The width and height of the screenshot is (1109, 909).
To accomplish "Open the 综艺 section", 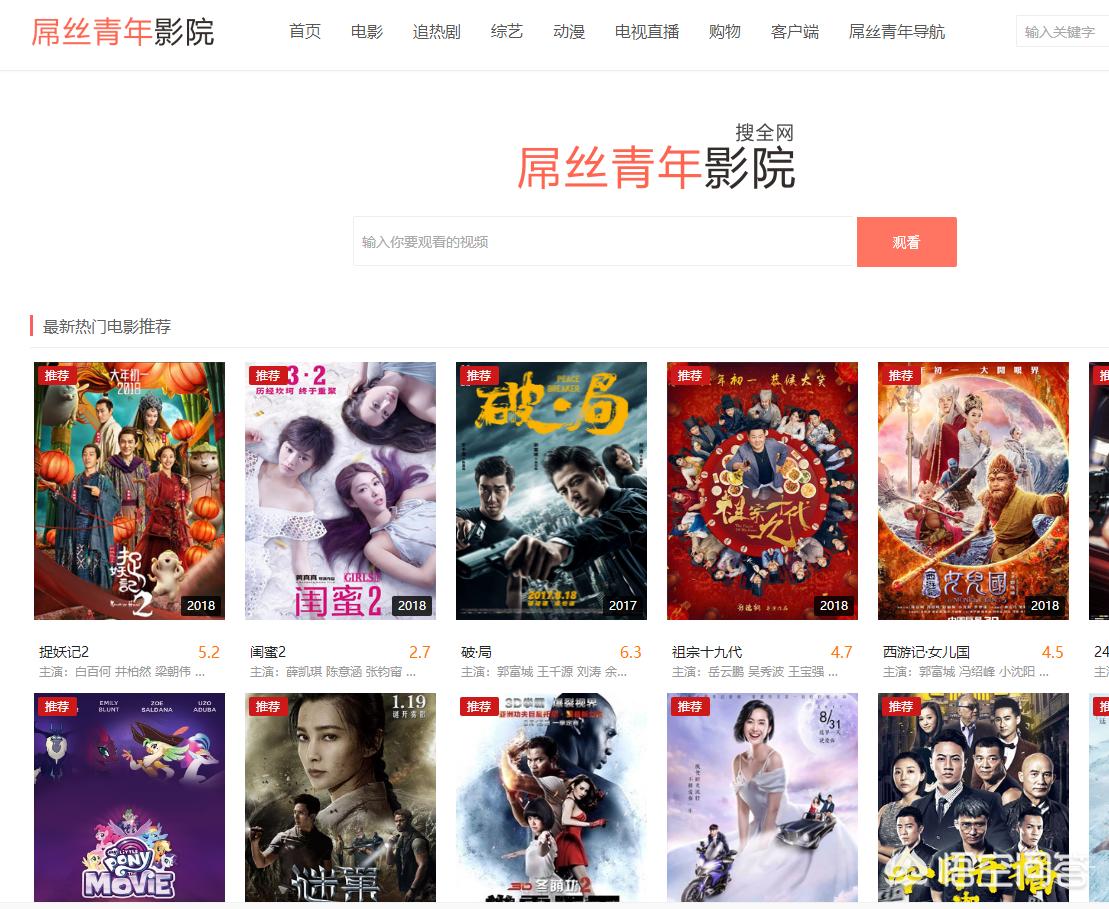I will tap(507, 32).
